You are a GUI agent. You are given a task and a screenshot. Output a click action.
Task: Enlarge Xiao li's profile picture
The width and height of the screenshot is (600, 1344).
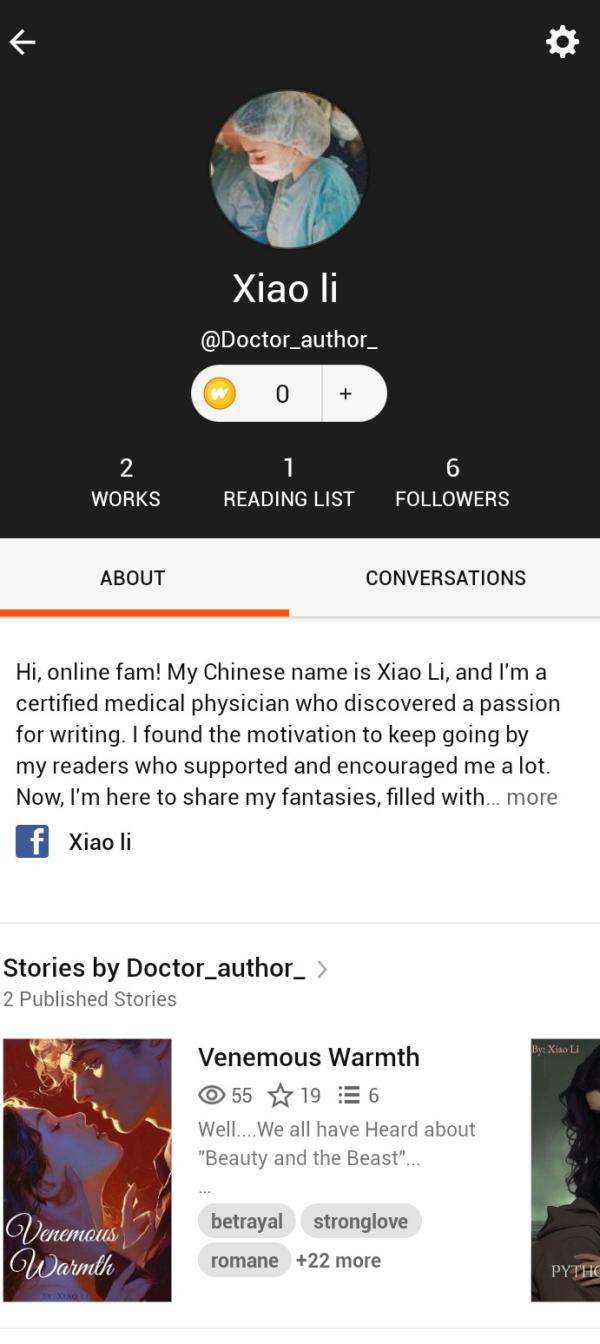(x=288, y=168)
